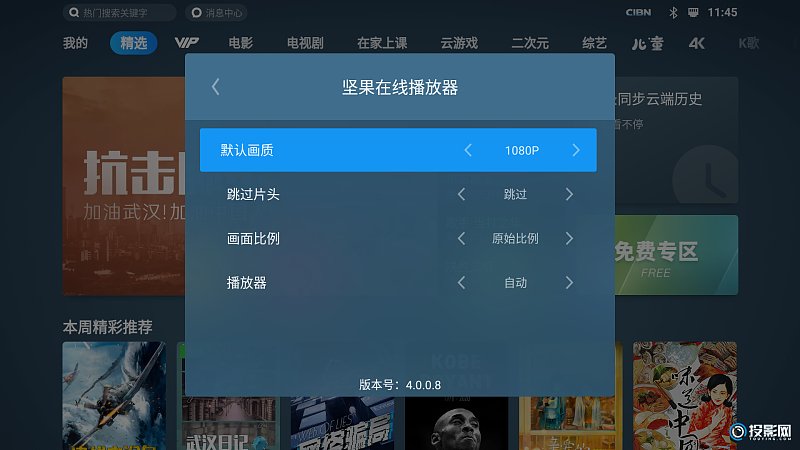
Task: Tap the left arrow for 播放器
Action: coord(461,282)
